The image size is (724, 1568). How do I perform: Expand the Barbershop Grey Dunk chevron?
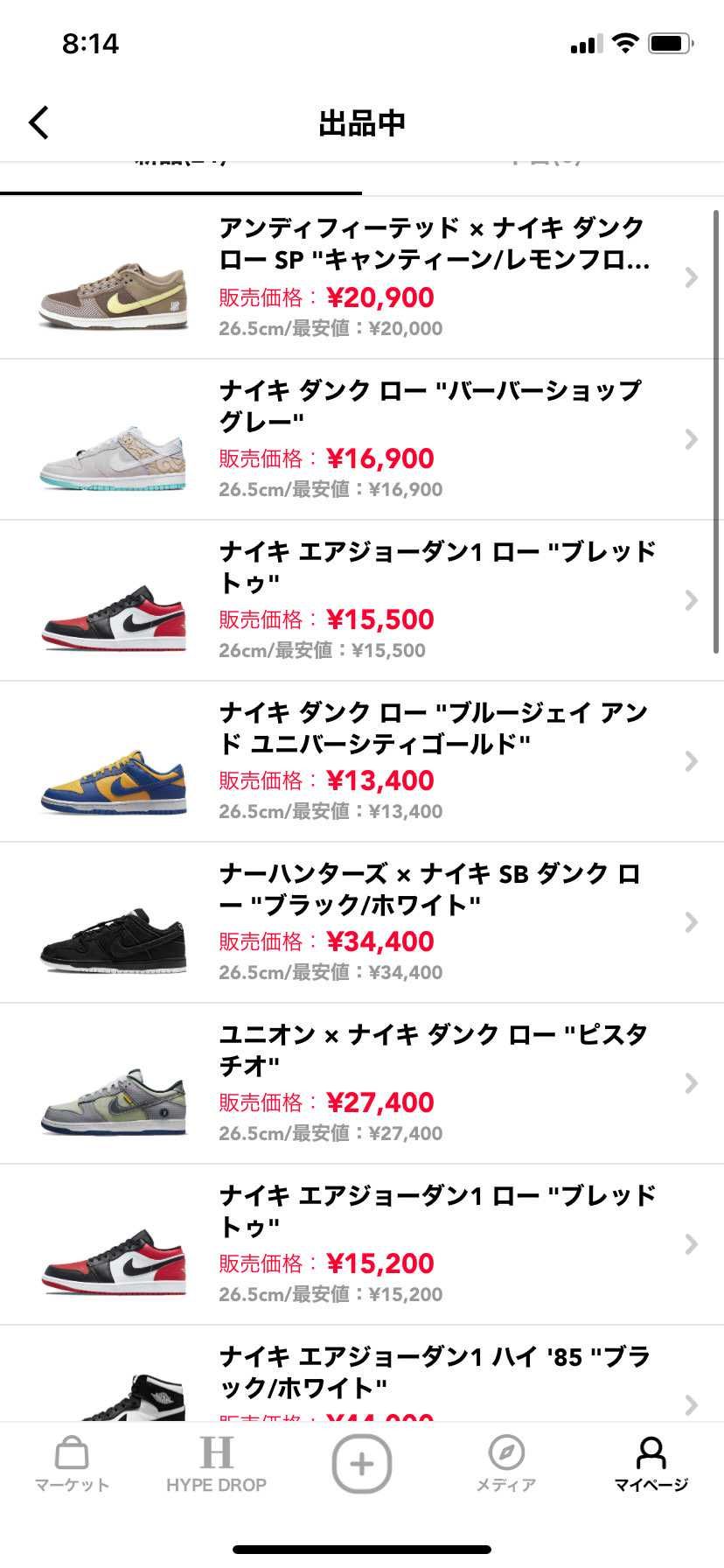click(x=691, y=438)
